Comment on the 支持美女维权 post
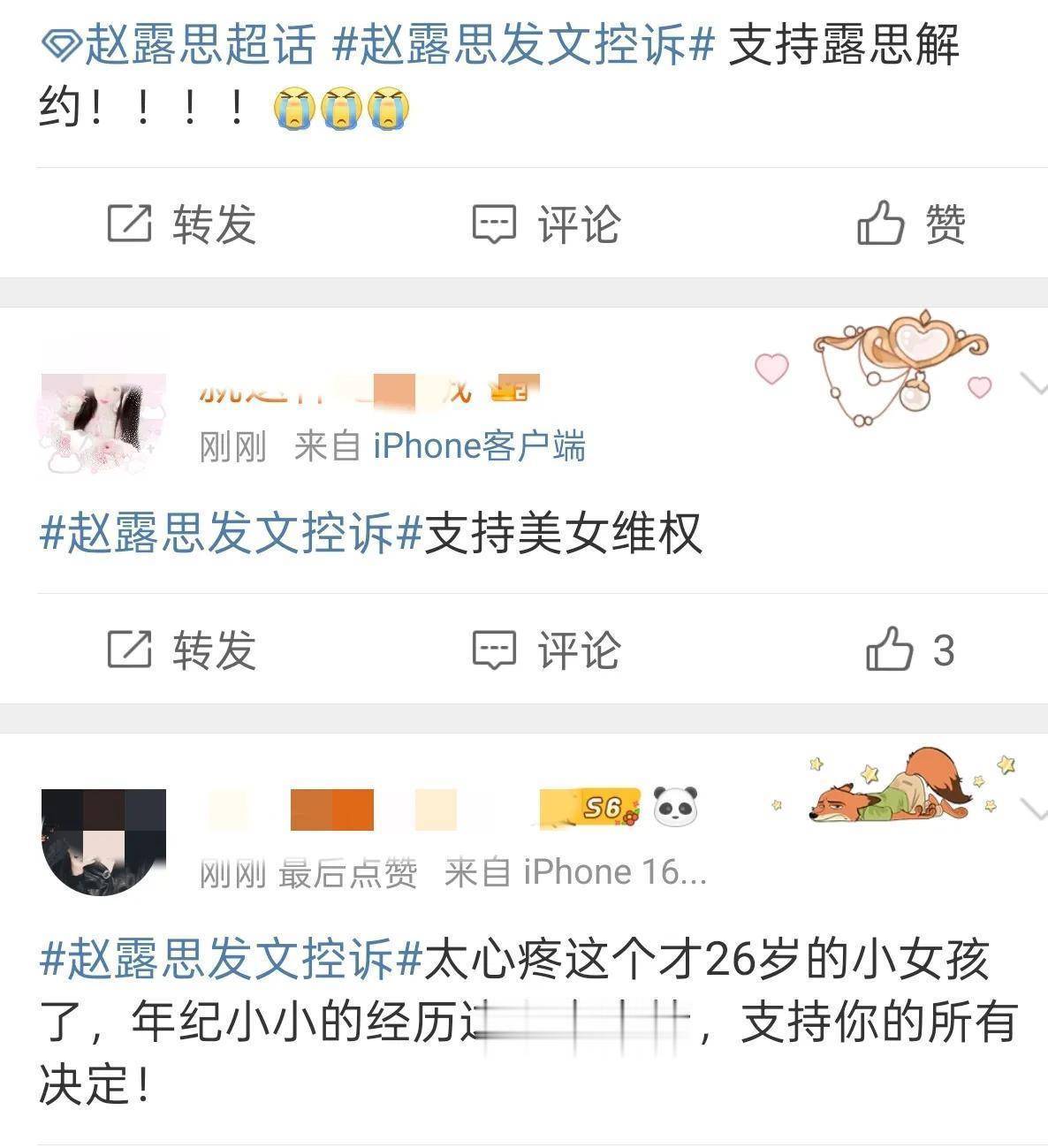This screenshot has height=1148, width=1048. point(546,650)
